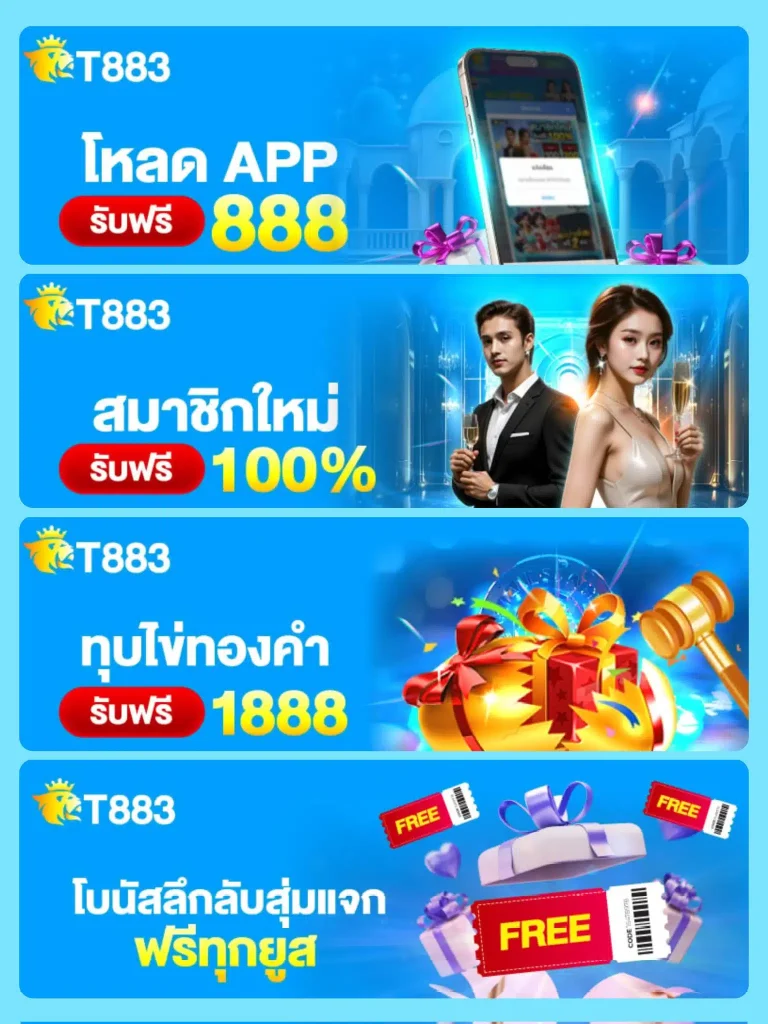Open the สมาชิกใหม่ รับฟรี 100% promotion banner
Image resolution: width=768 pixels, height=1024 pixels.
click(x=384, y=391)
